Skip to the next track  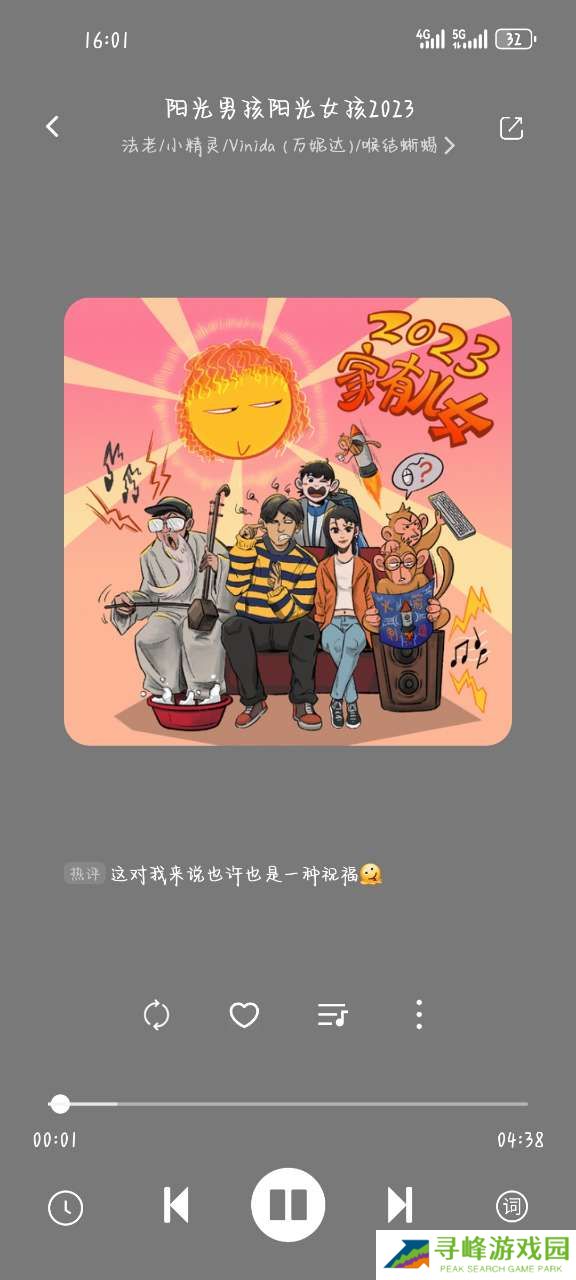[x=400, y=1205]
